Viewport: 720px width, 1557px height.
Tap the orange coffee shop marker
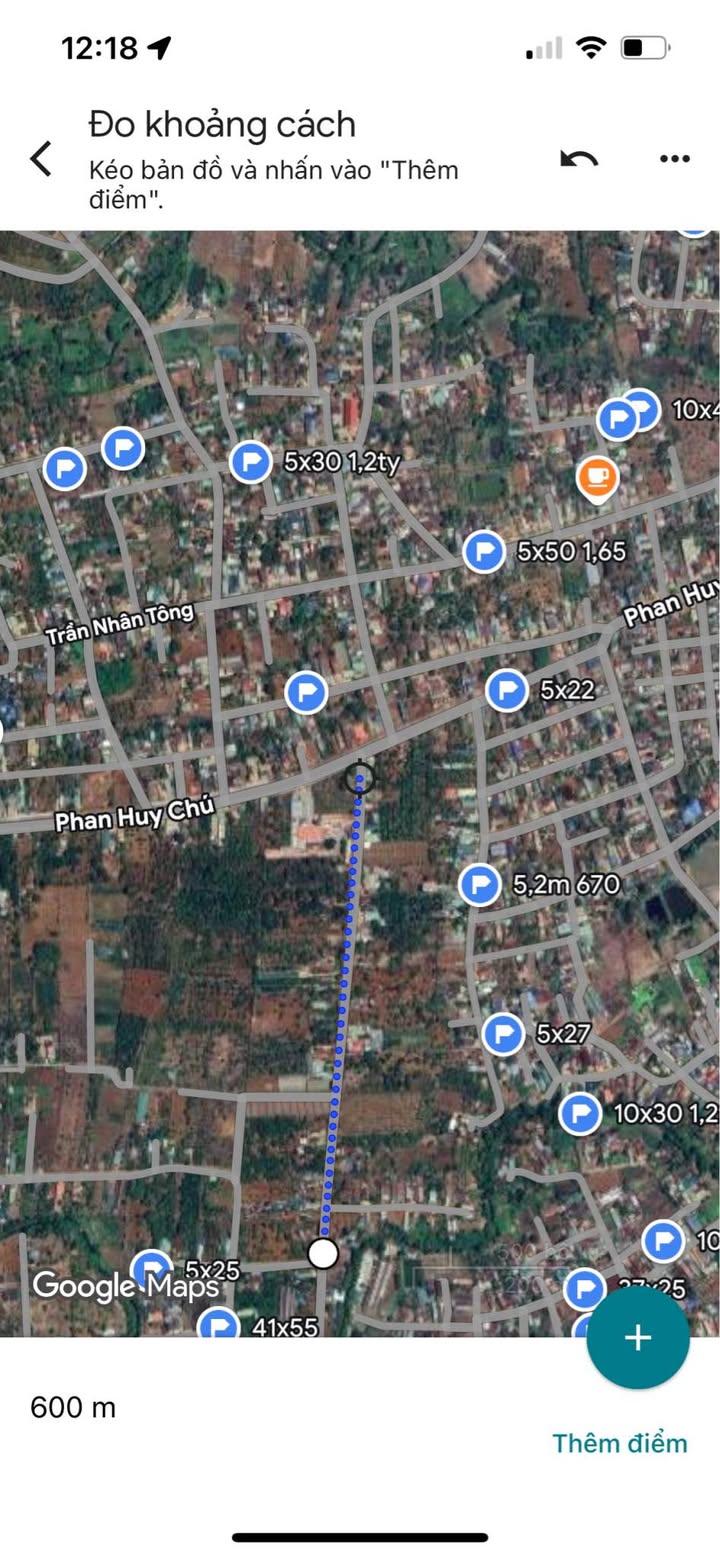click(x=597, y=477)
